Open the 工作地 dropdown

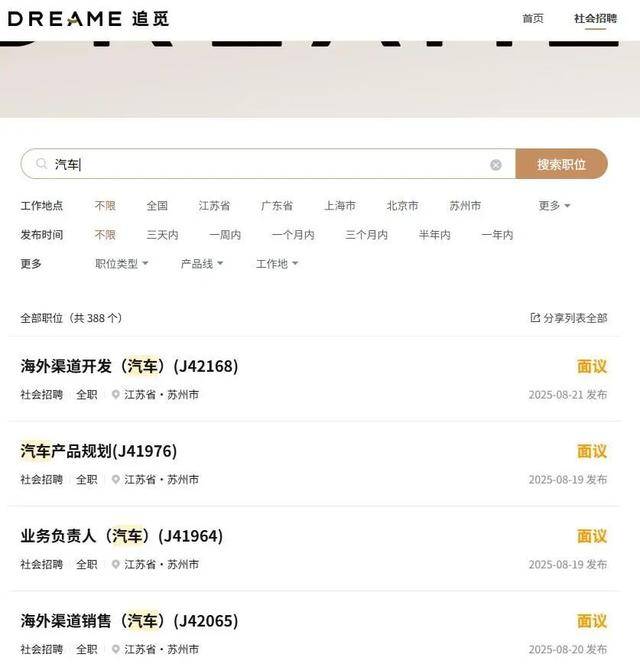[276, 264]
